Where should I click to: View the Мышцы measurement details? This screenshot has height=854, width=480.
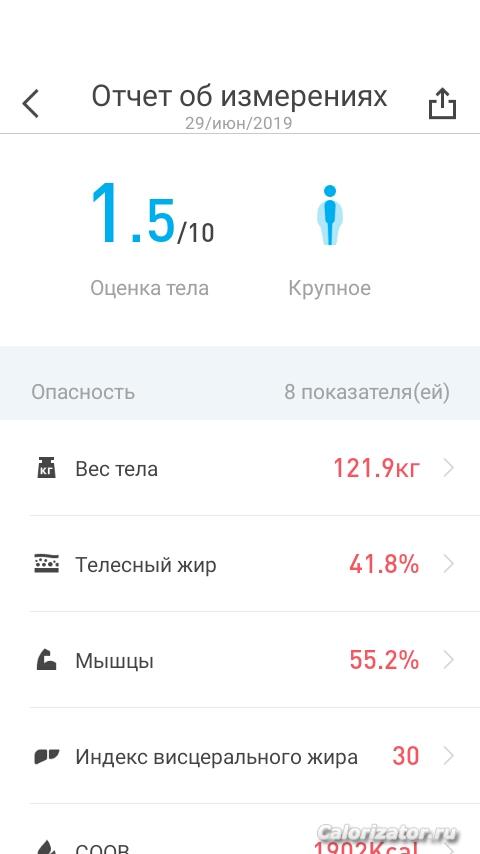[x=240, y=660]
